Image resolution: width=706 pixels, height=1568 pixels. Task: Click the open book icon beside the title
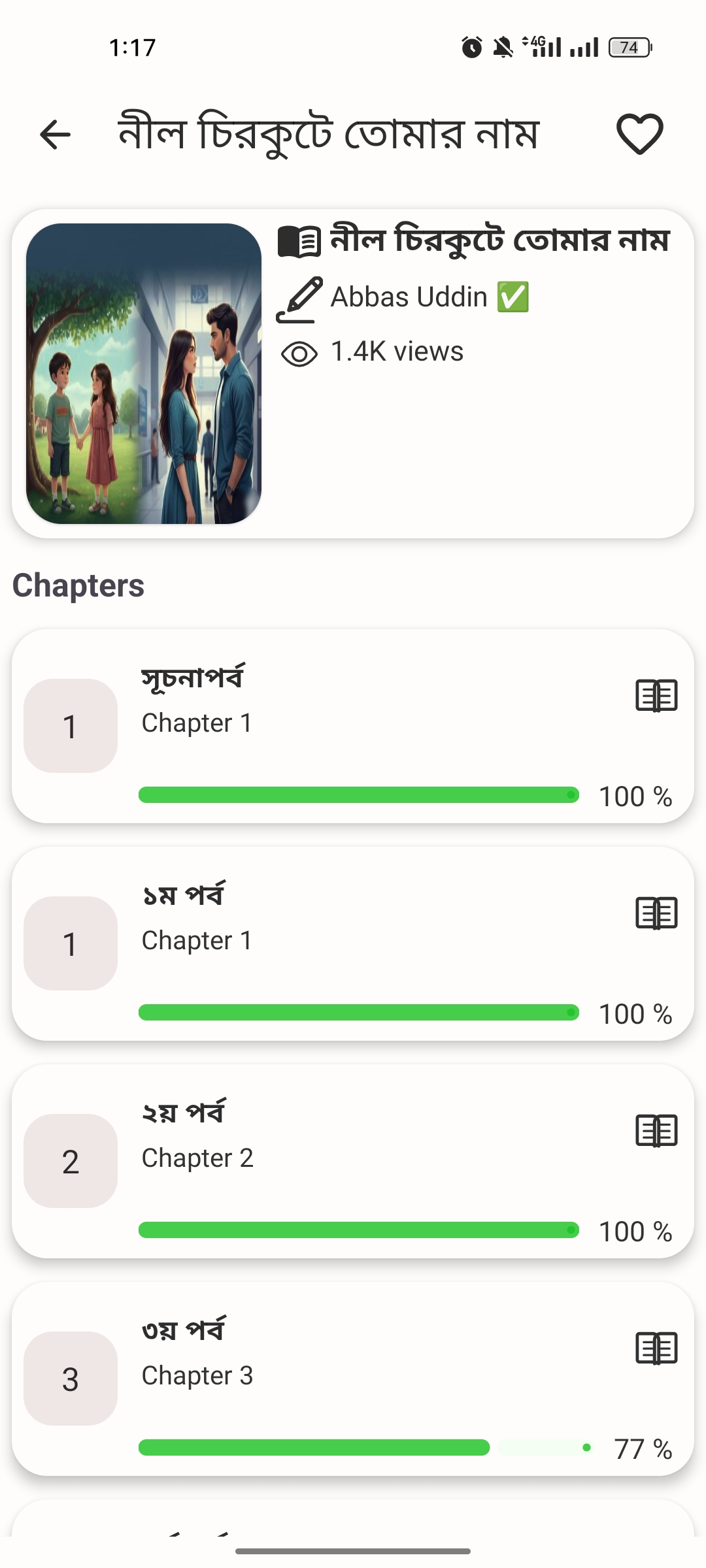click(298, 240)
